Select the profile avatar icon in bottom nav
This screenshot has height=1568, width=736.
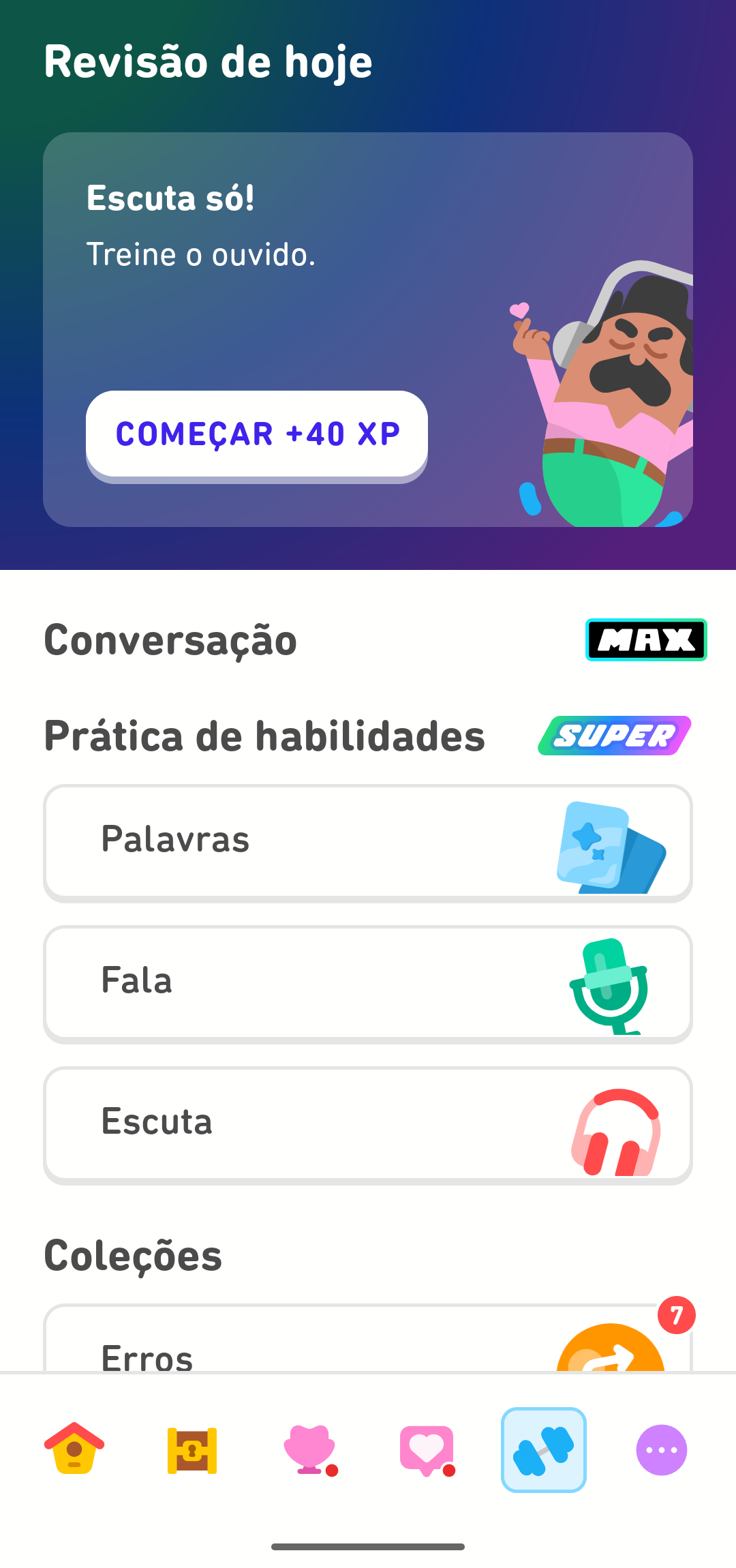tap(309, 1451)
